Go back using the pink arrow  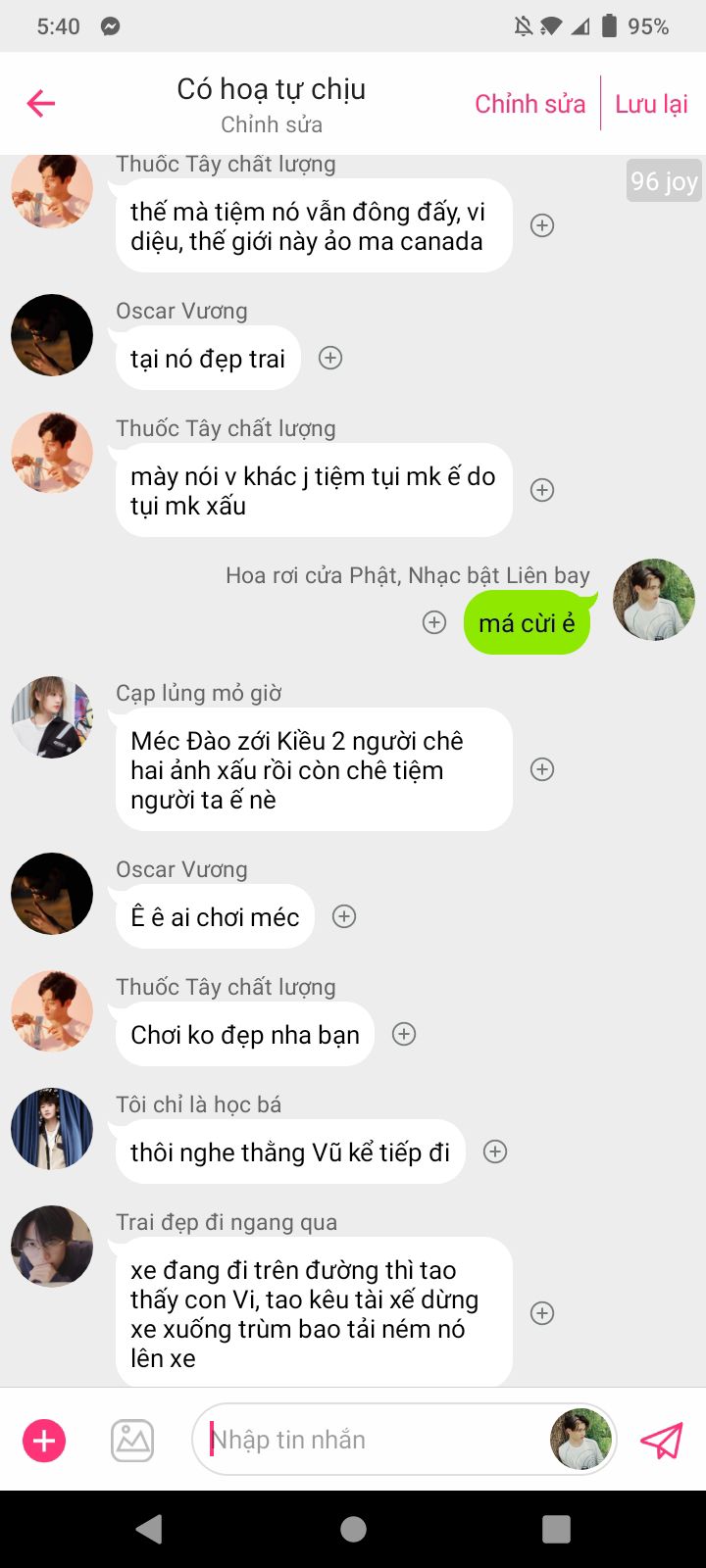41,103
